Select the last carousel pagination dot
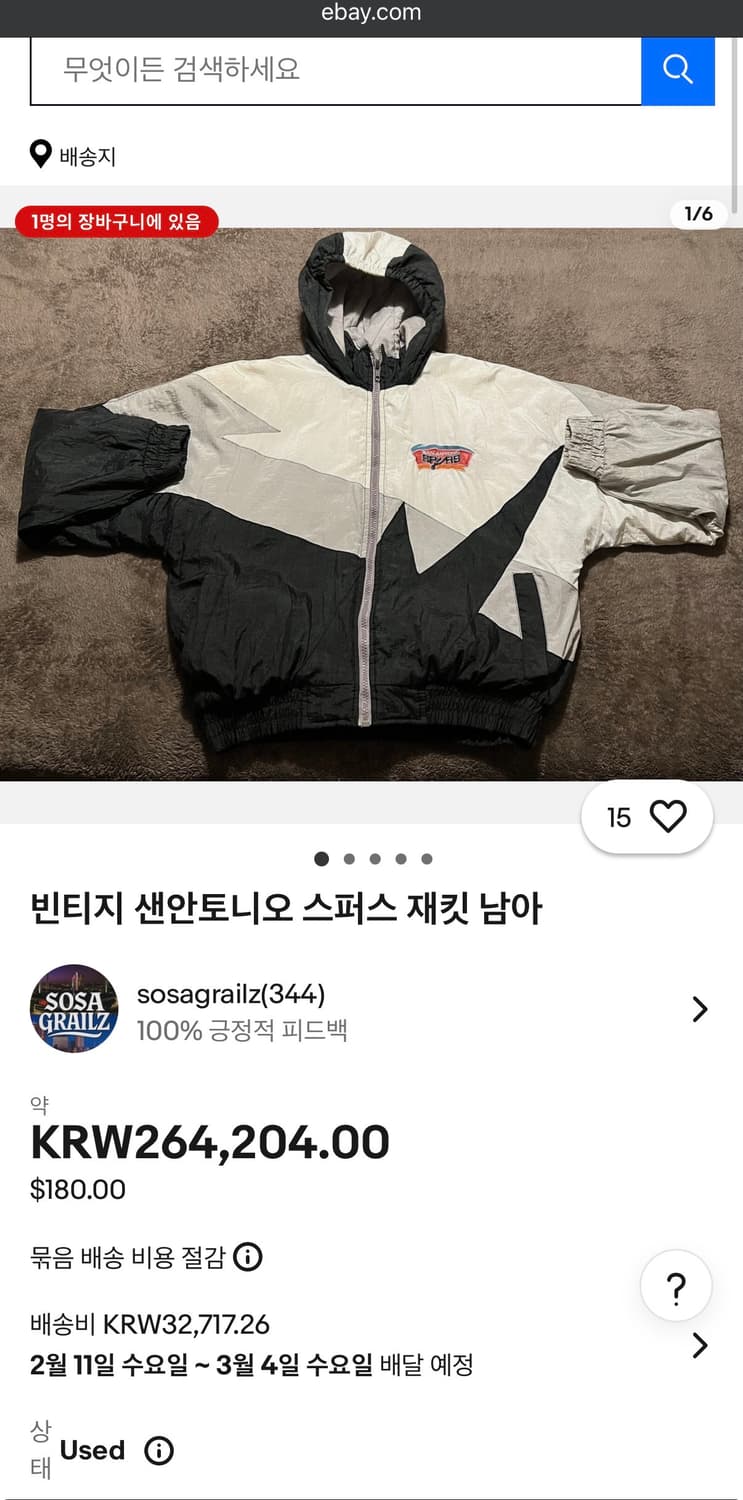 point(427,859)
